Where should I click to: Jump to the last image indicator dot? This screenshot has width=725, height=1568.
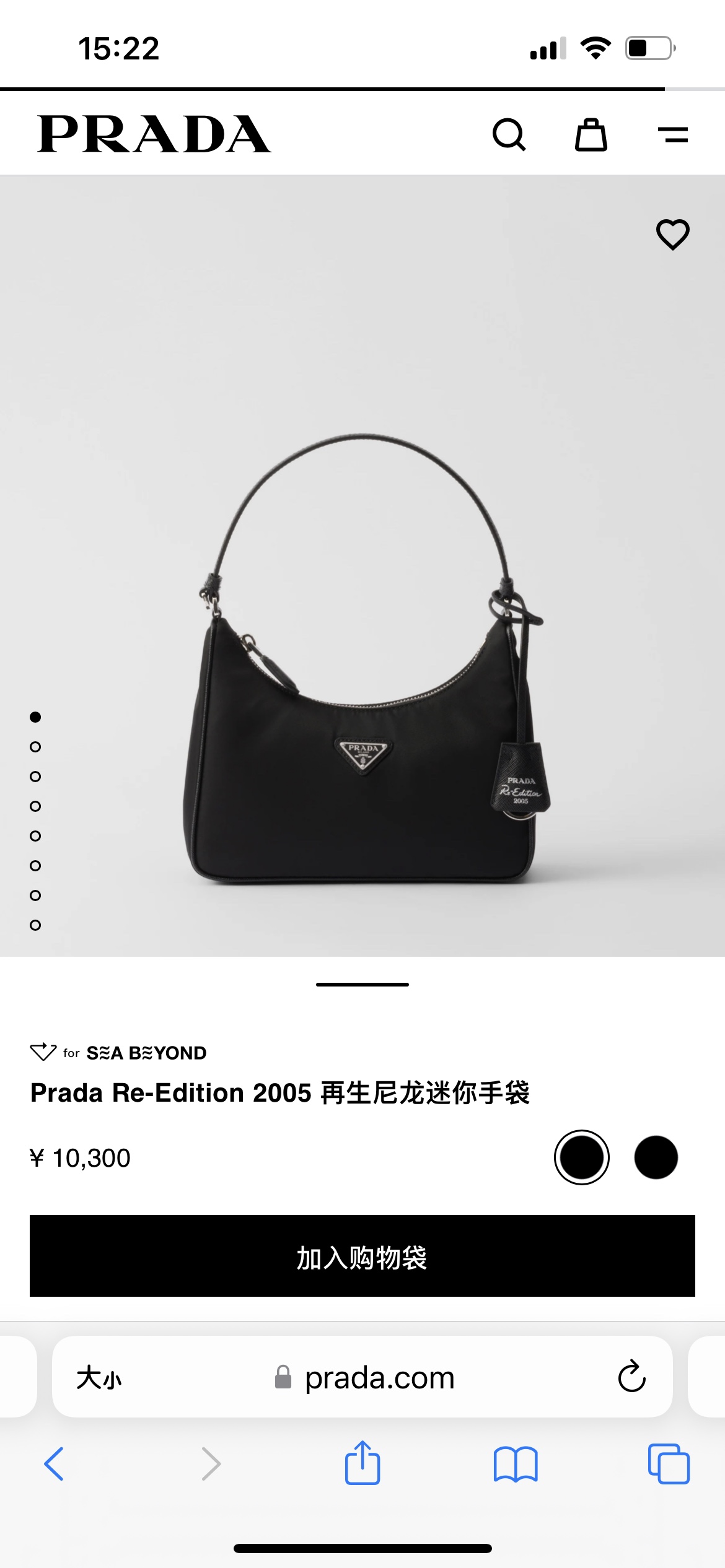click(x=35, y=925)
